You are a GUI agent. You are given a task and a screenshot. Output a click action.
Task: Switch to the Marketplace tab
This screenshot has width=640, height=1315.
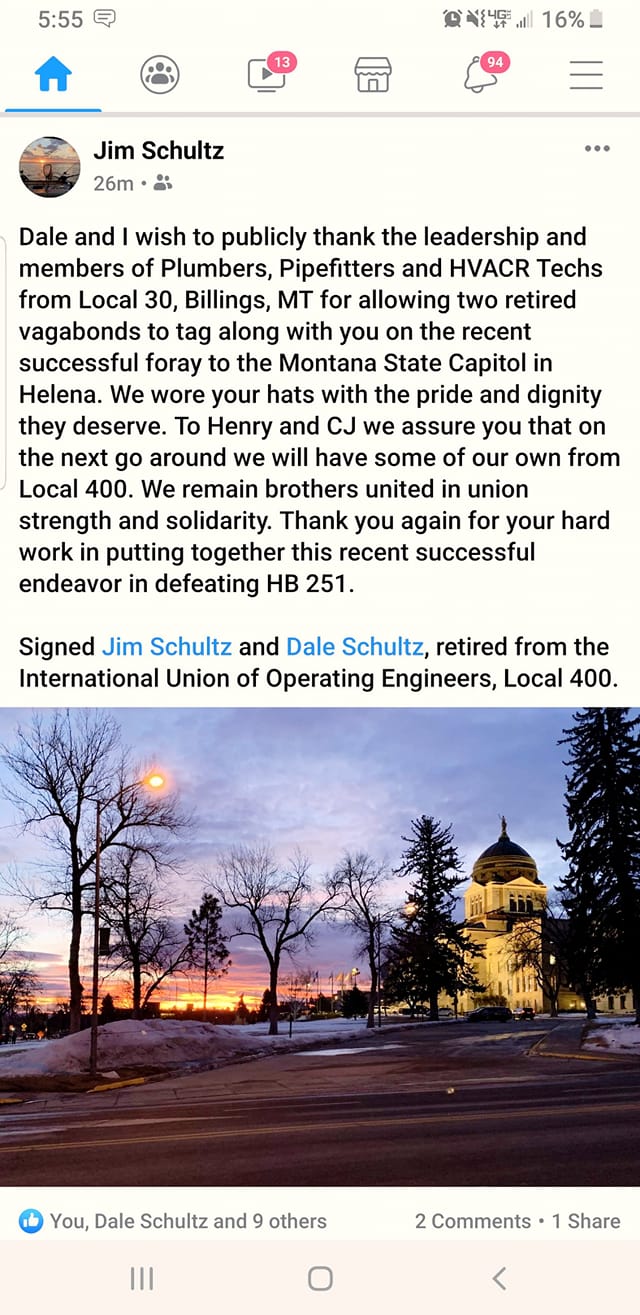click(x=373, y=75)
